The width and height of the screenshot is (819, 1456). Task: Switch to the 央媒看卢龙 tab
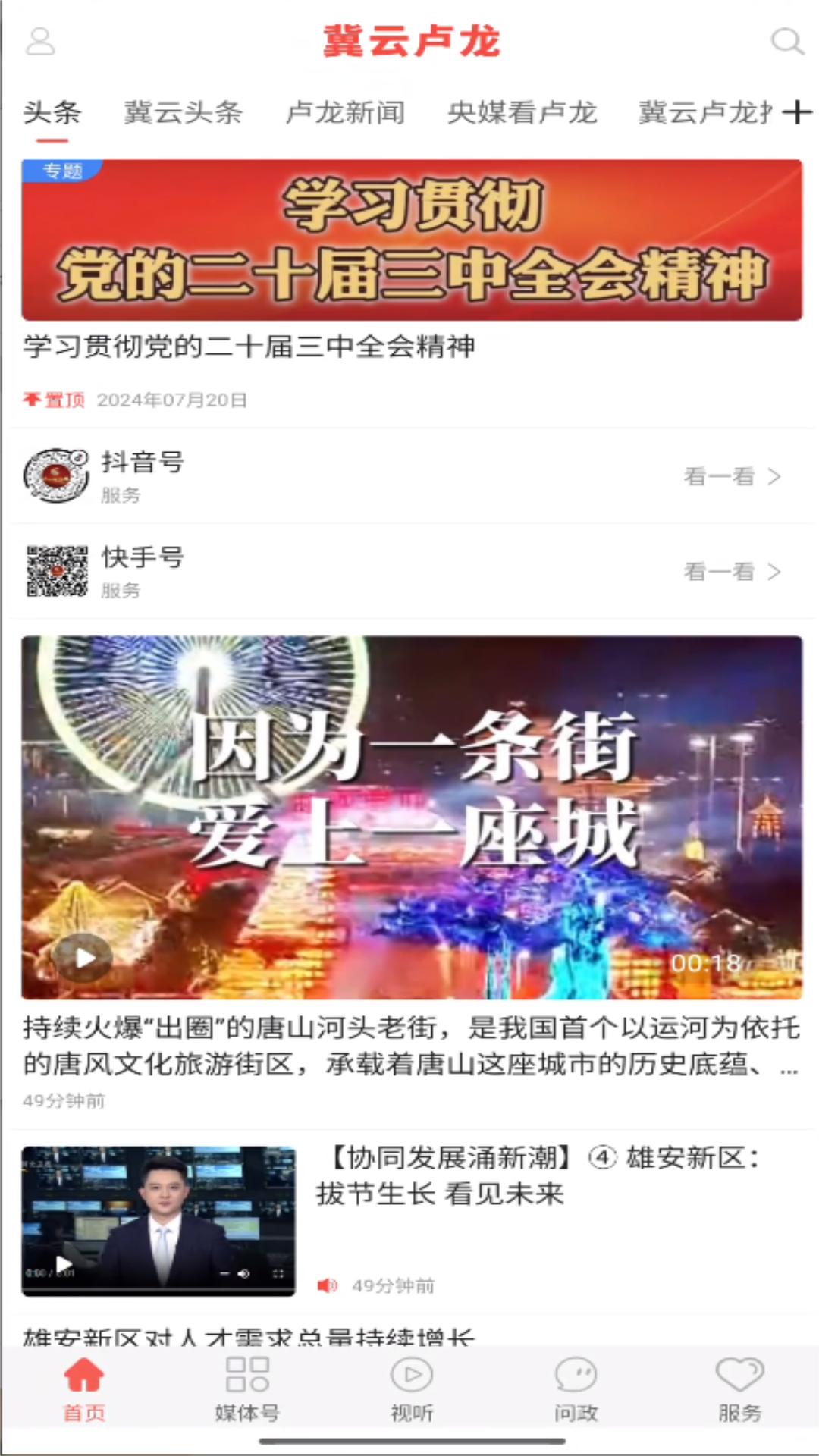click(522, 112)
